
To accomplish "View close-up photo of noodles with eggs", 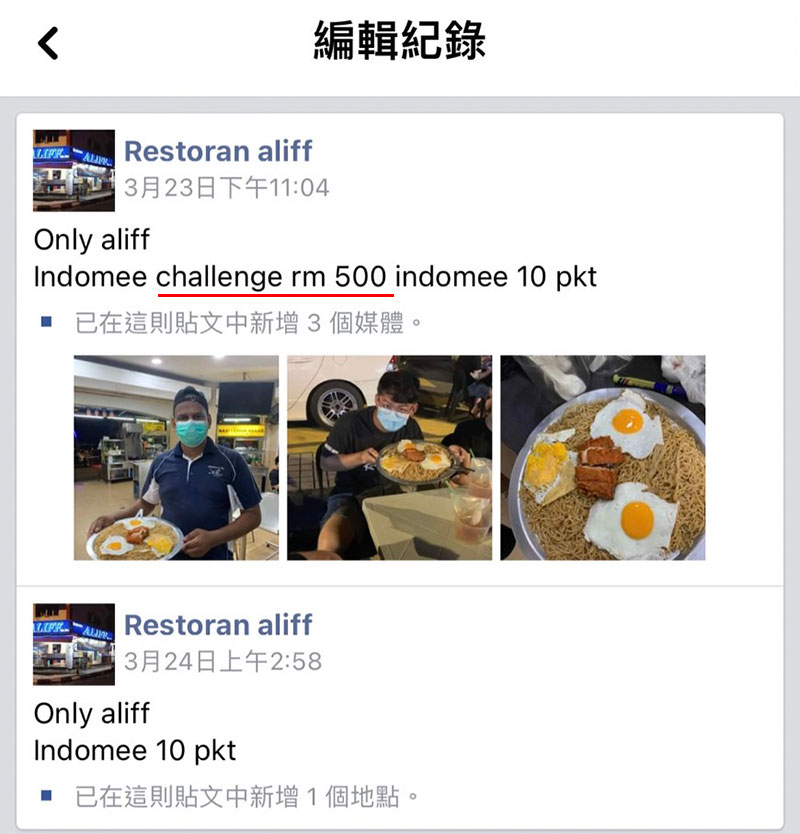I will pyautogui.click(x=602, y=457).
